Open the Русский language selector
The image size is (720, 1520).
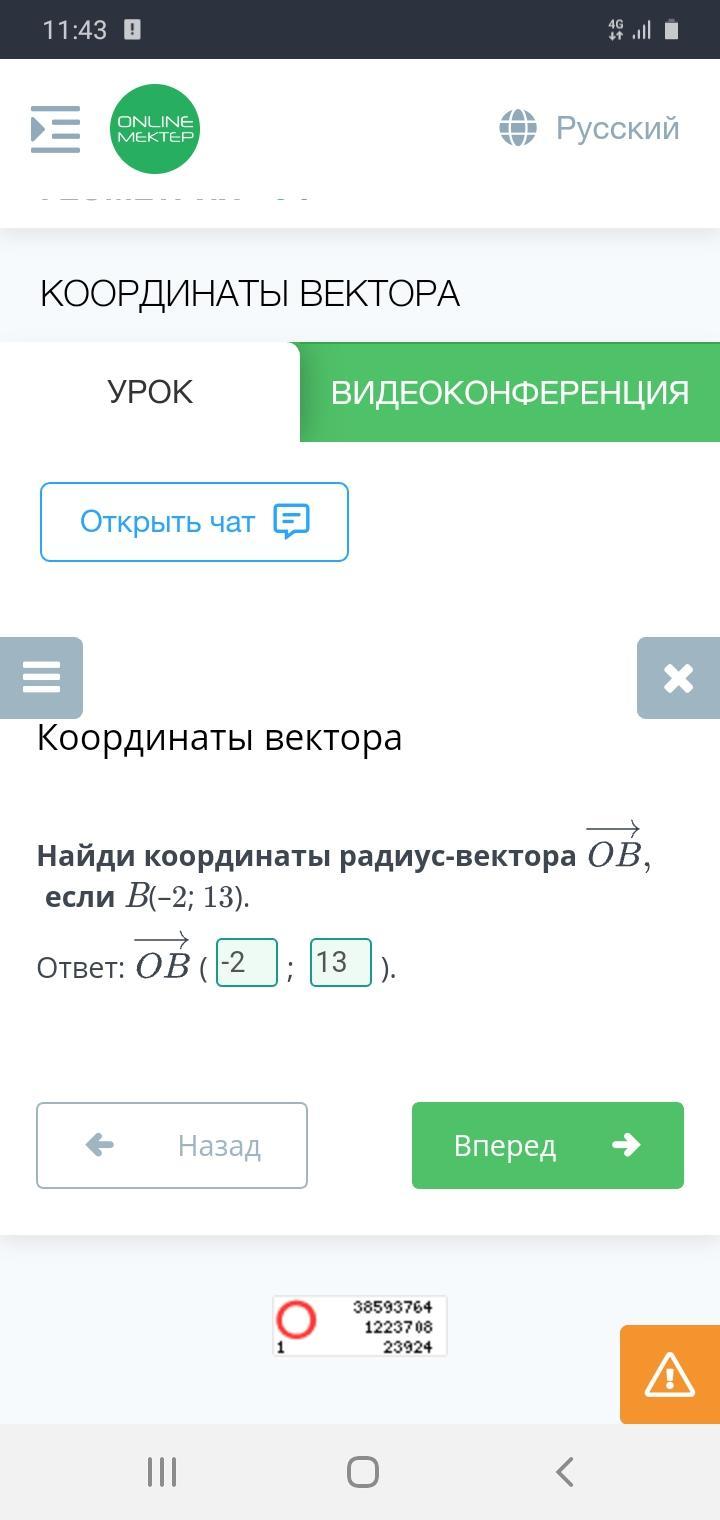590,128
